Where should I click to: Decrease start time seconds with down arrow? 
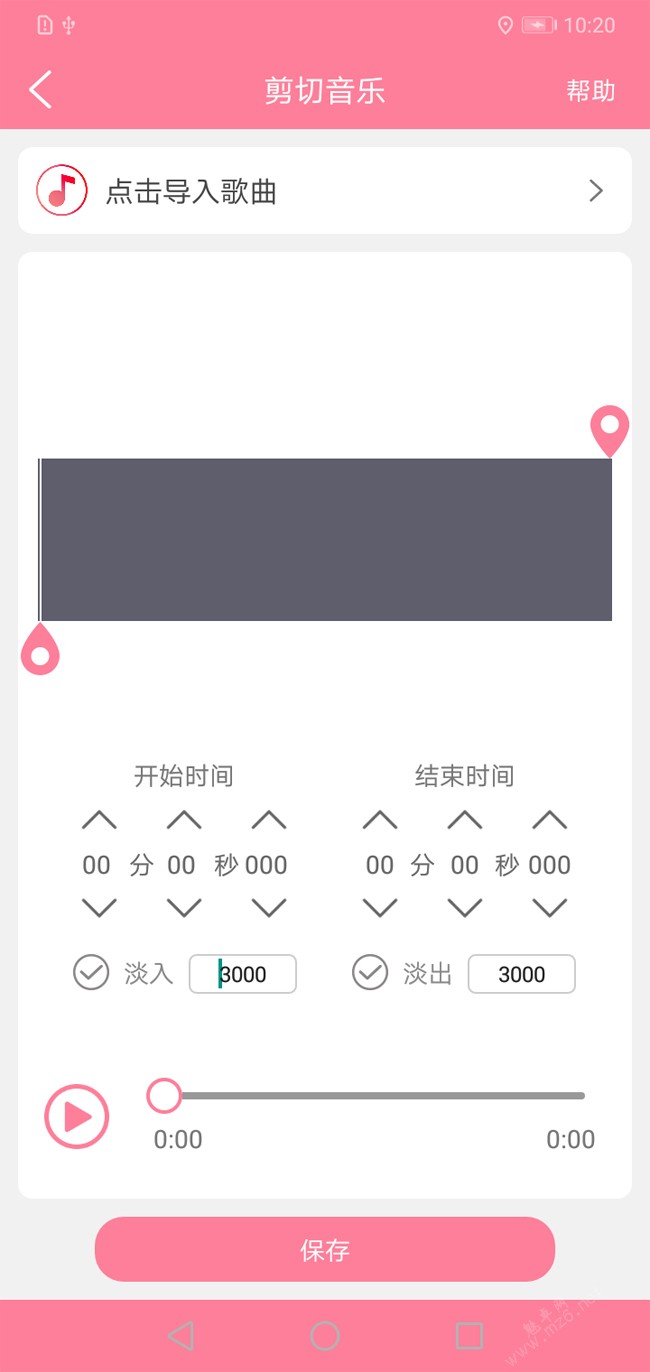[x=184, y=908]
